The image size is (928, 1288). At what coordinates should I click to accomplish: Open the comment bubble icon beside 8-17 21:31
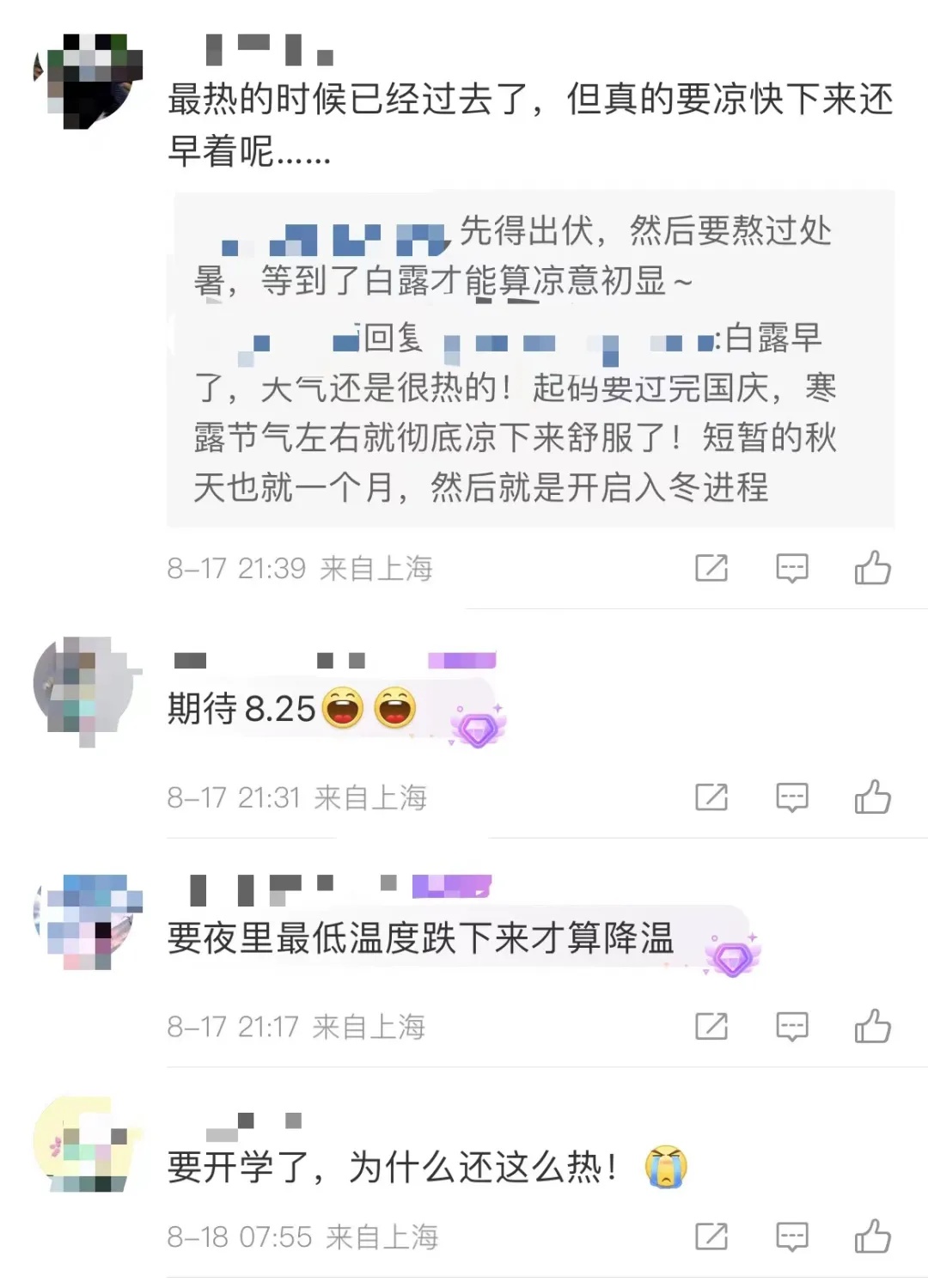pos(792,796)
